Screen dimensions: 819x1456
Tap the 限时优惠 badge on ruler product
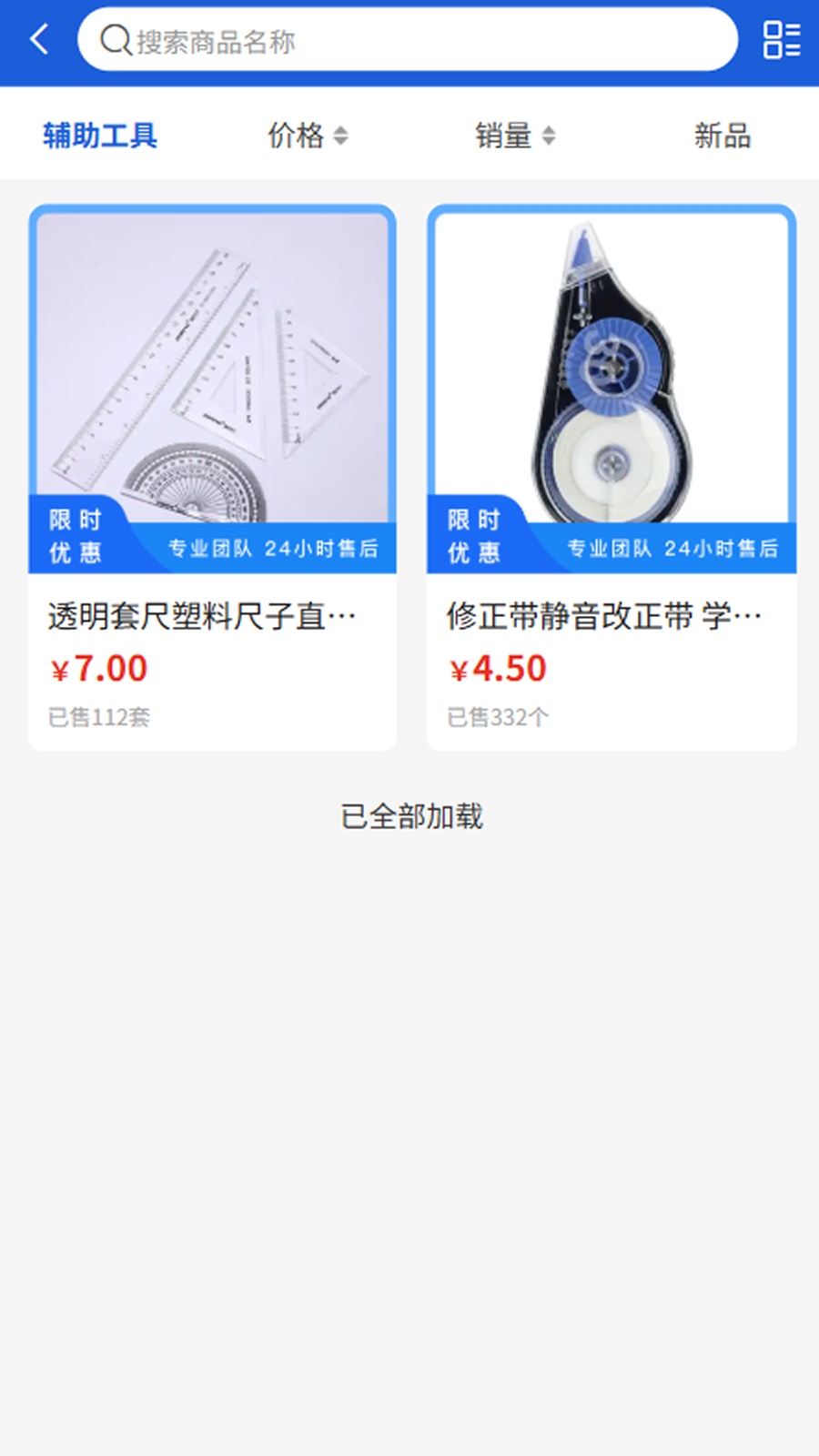click(x=77, y=534)
